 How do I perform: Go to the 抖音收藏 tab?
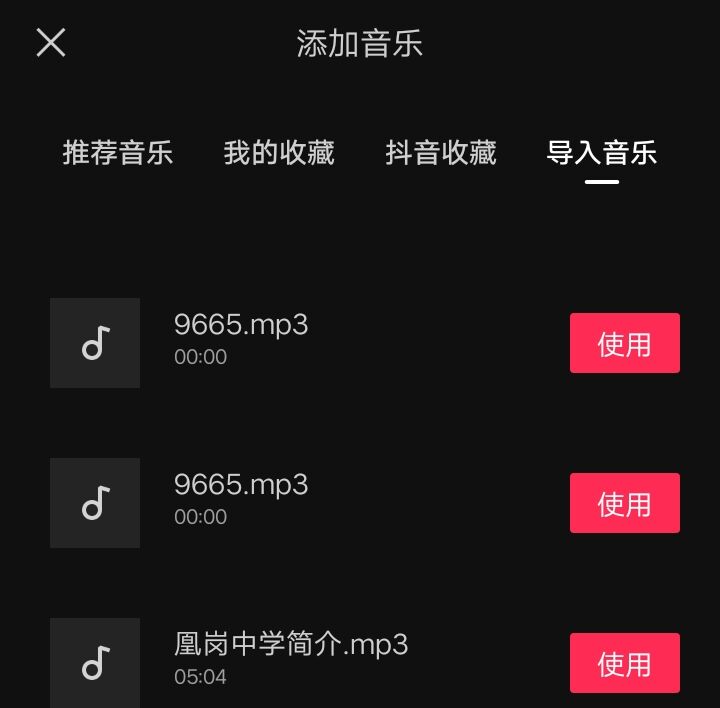tap(441, 153)
